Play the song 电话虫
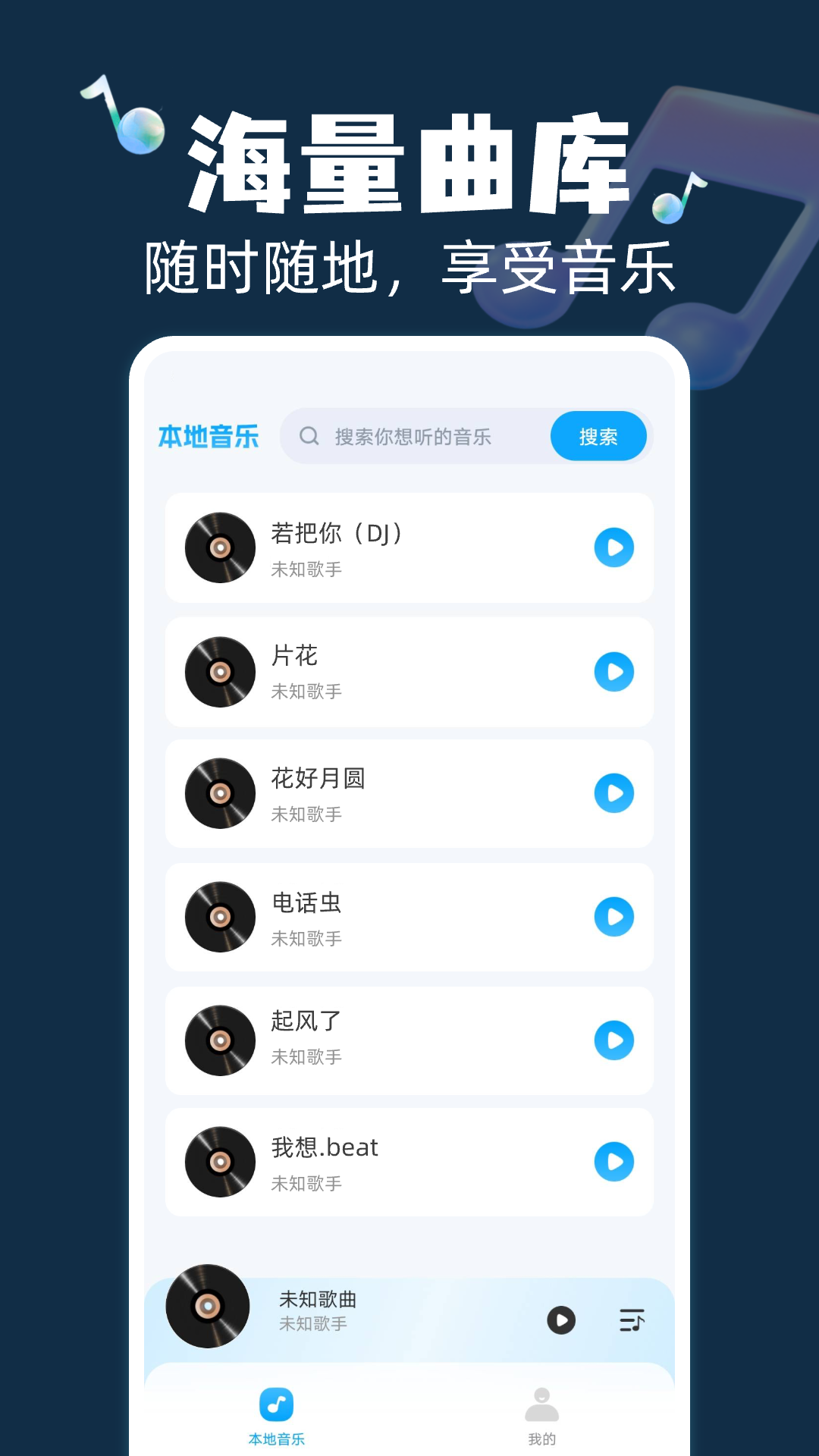 615,918
